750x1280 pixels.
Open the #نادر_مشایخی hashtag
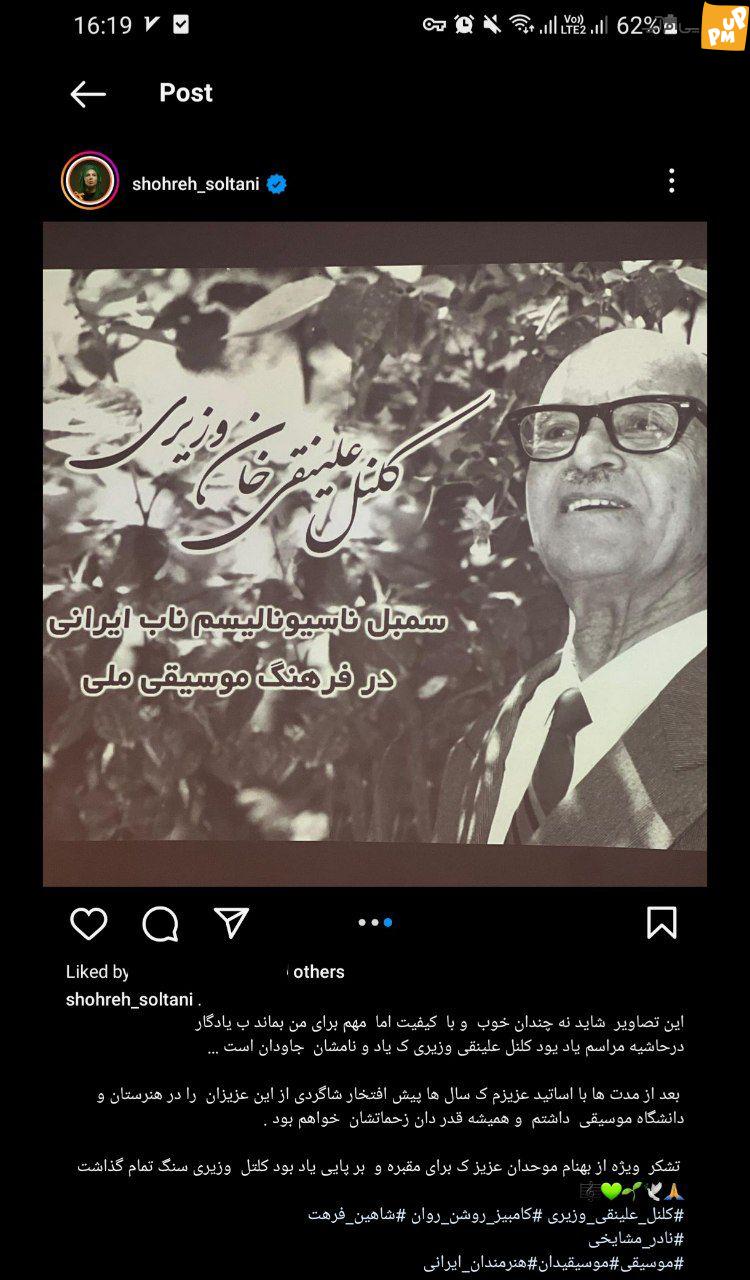(636, 1239)
